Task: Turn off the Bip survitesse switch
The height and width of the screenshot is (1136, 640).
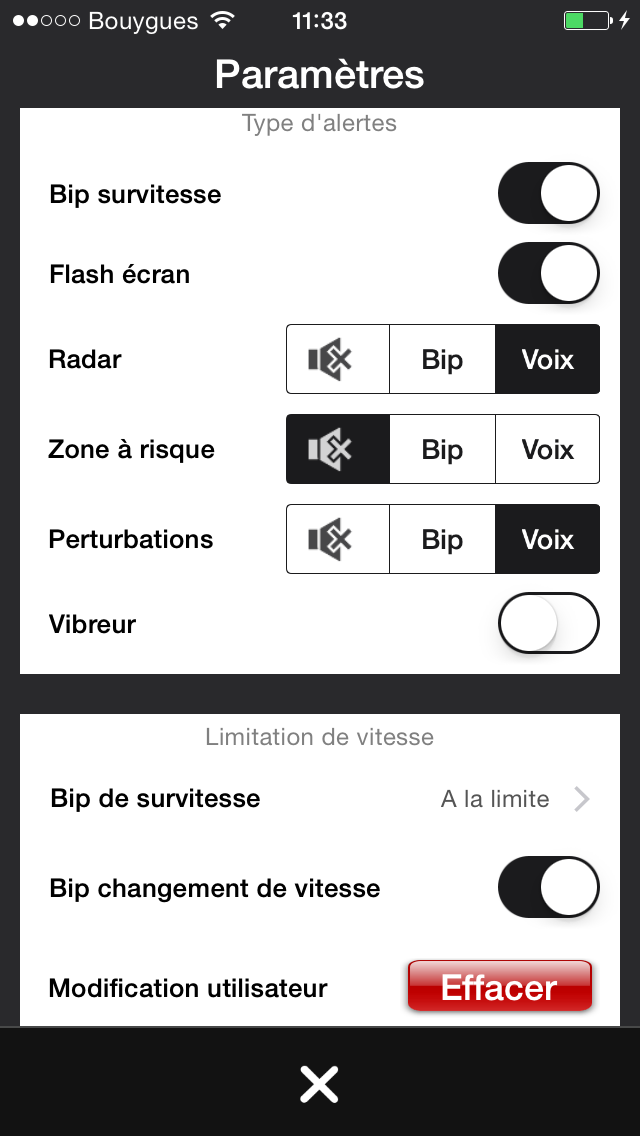Action: 548,194
